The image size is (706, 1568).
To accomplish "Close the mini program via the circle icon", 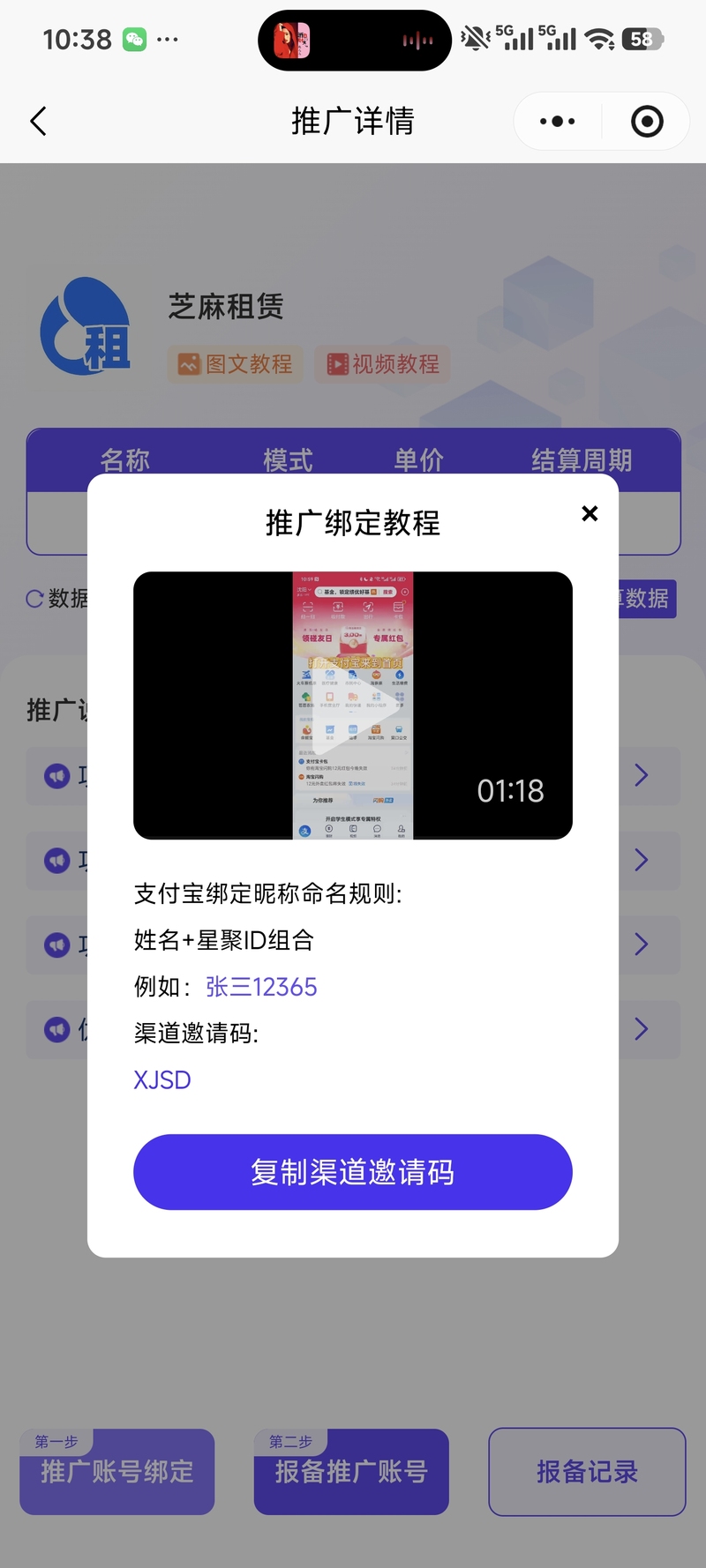I will coord(647,121).
